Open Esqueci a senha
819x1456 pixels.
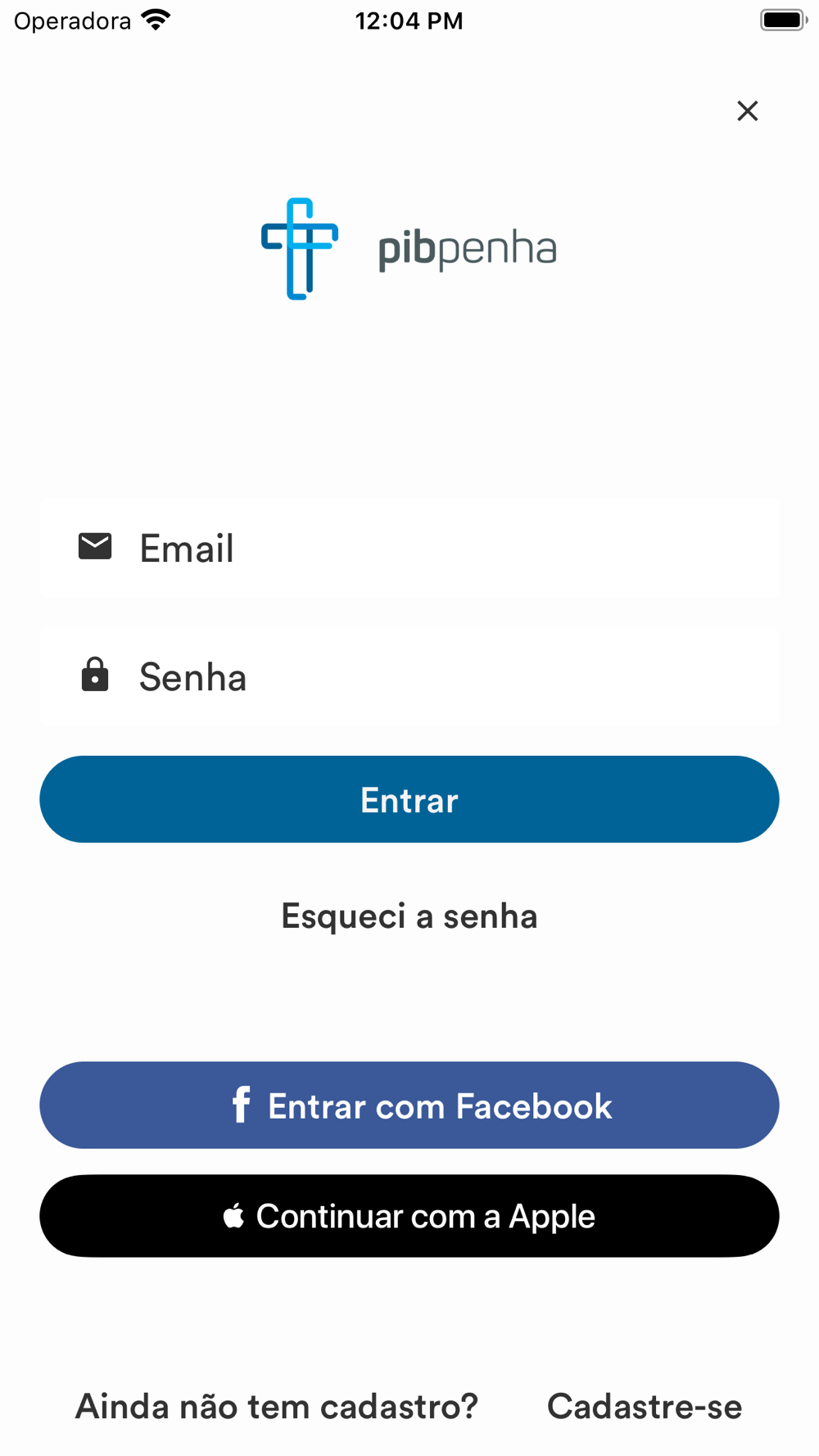pos(409,916)
